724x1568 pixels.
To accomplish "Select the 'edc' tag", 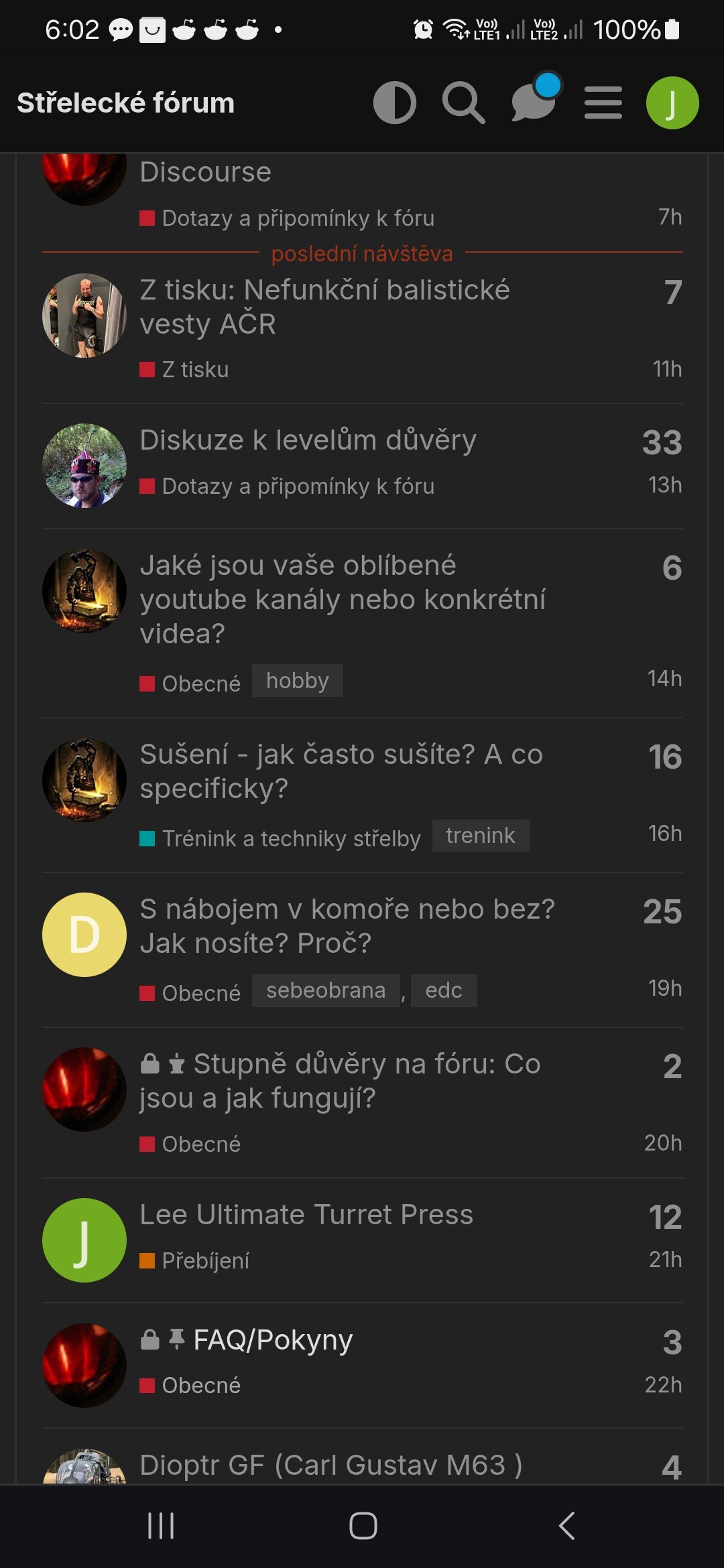I will click(444, 990).
